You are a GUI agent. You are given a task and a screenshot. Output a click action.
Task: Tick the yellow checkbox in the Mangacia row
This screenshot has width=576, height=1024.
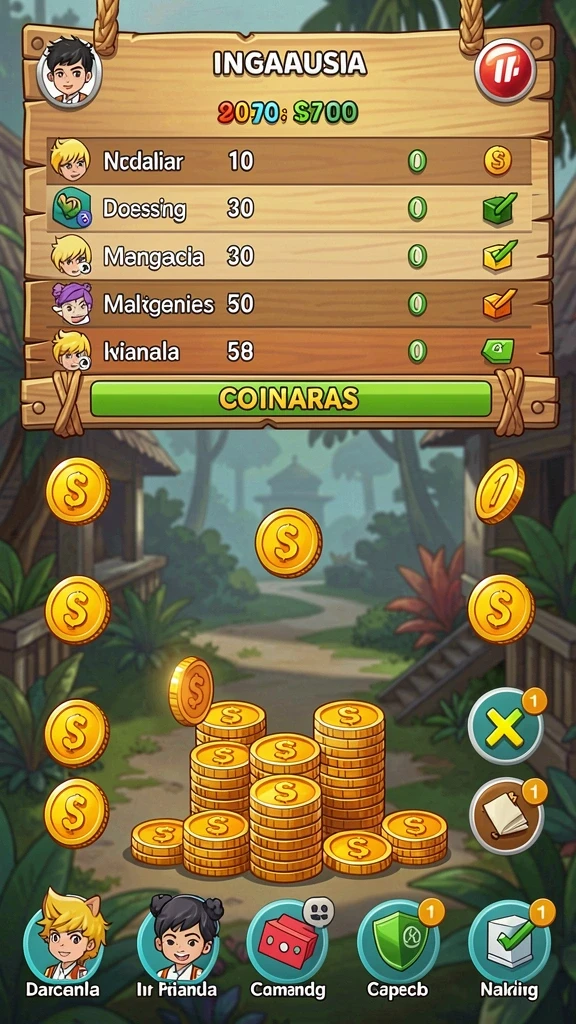click(x=500, y=256)
